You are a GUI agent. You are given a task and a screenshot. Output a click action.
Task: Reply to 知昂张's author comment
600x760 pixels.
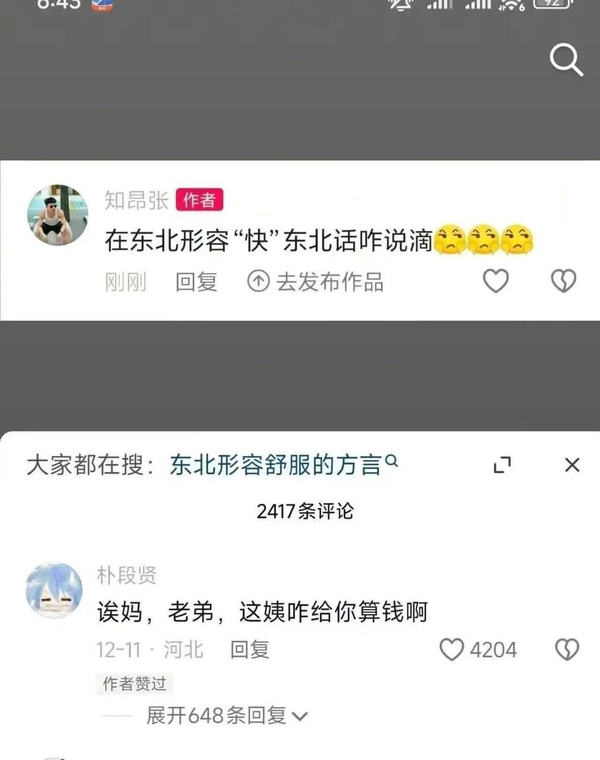(196, 282)
